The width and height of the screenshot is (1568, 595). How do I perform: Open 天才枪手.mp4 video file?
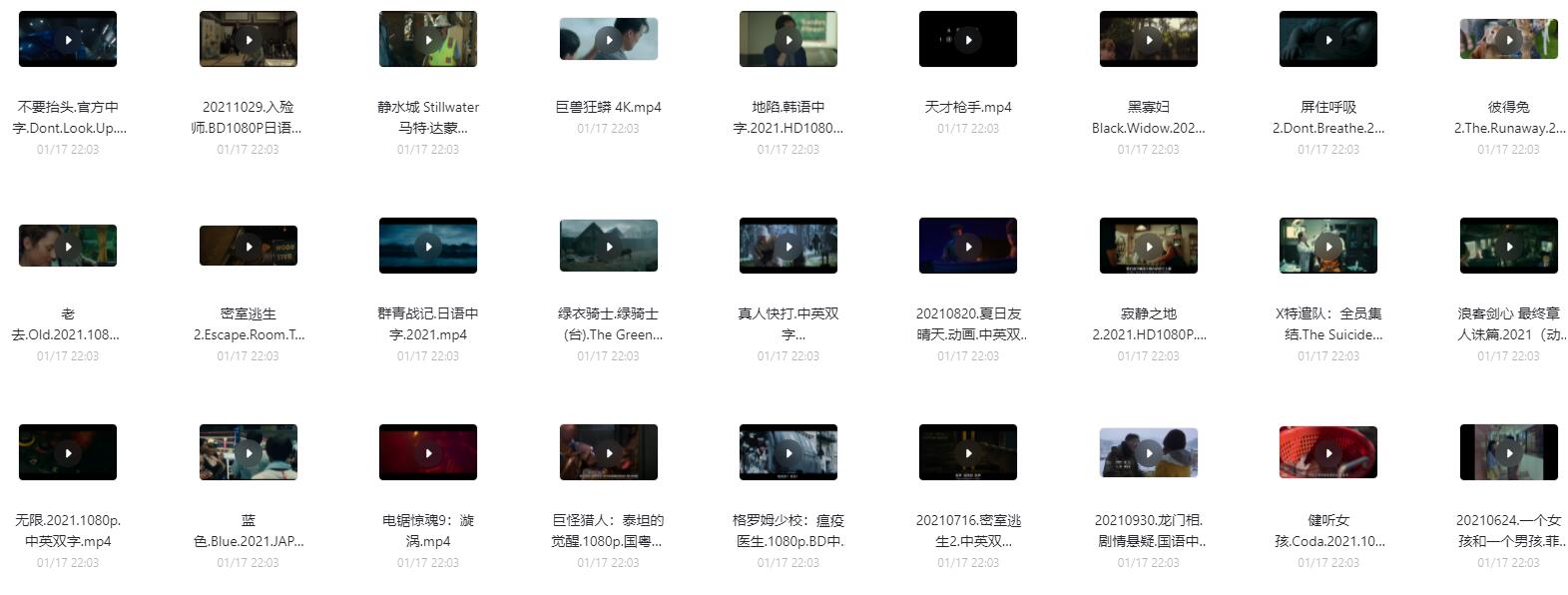pyautogui.click(x=968, y=40)
